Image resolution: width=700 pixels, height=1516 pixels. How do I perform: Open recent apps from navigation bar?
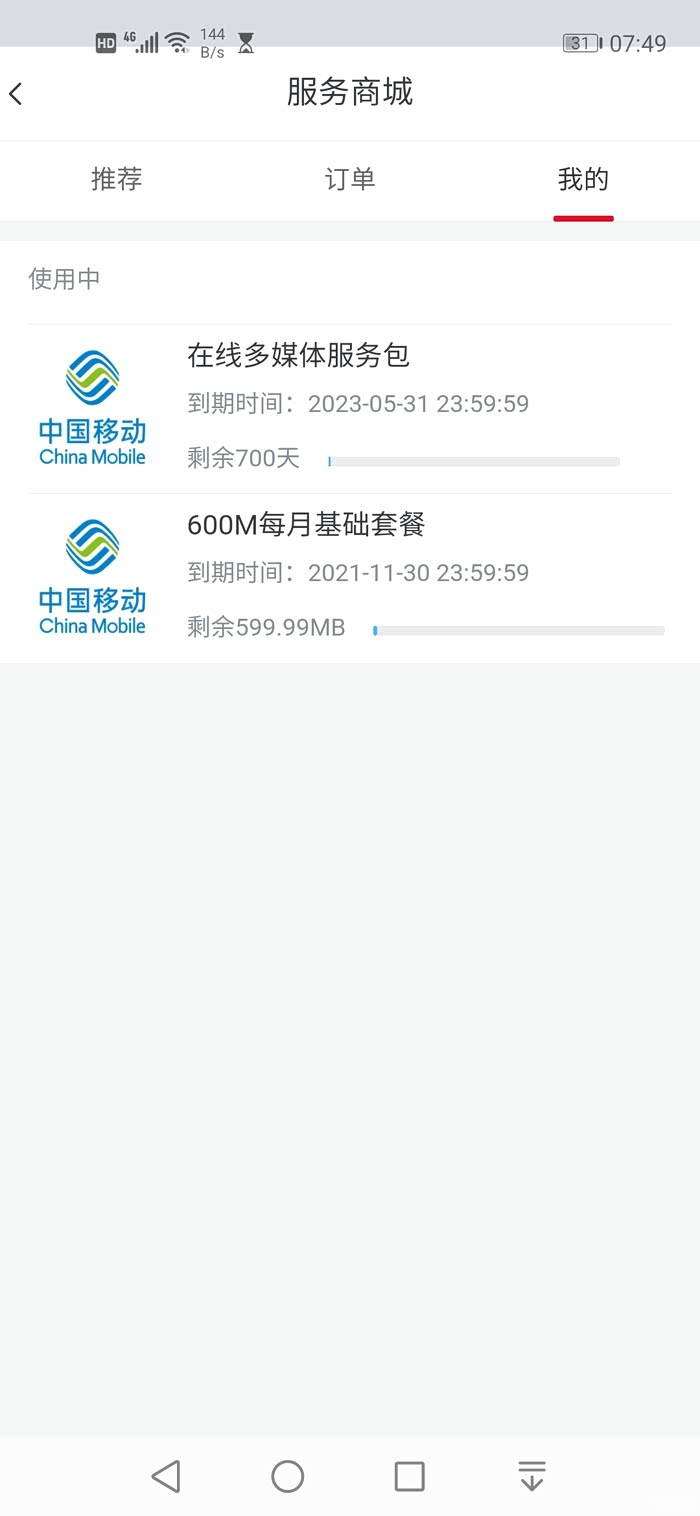(x=409, y=1476)
